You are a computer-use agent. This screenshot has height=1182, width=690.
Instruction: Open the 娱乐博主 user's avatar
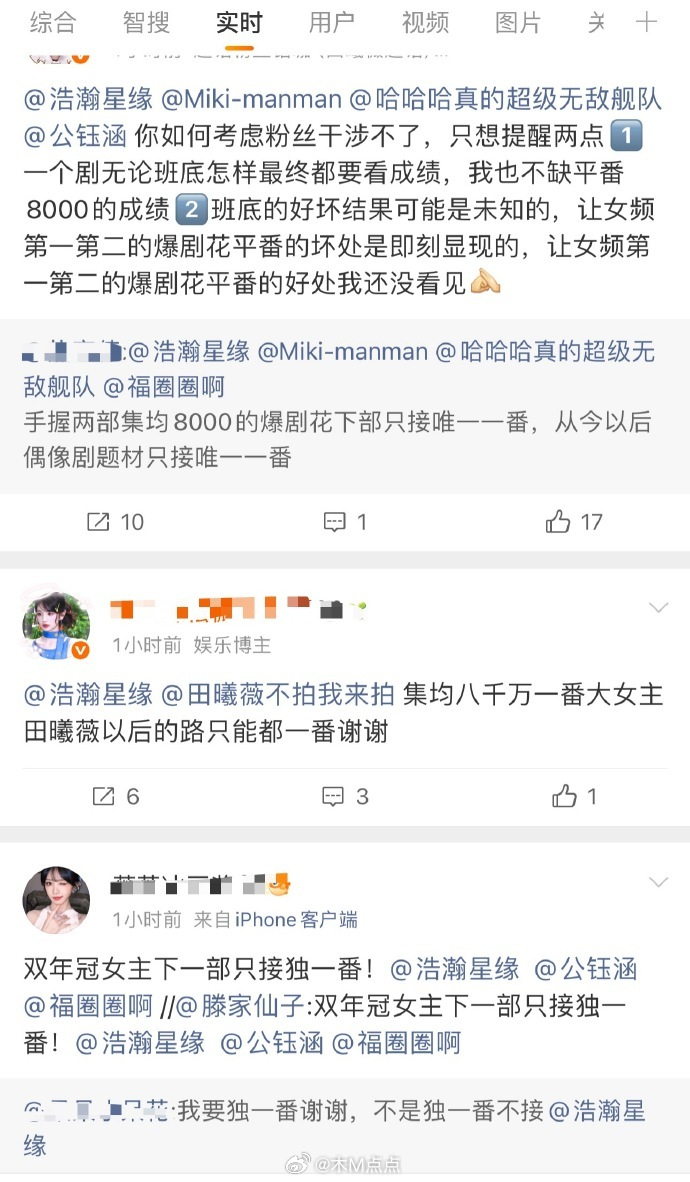(x=56, y=626)
